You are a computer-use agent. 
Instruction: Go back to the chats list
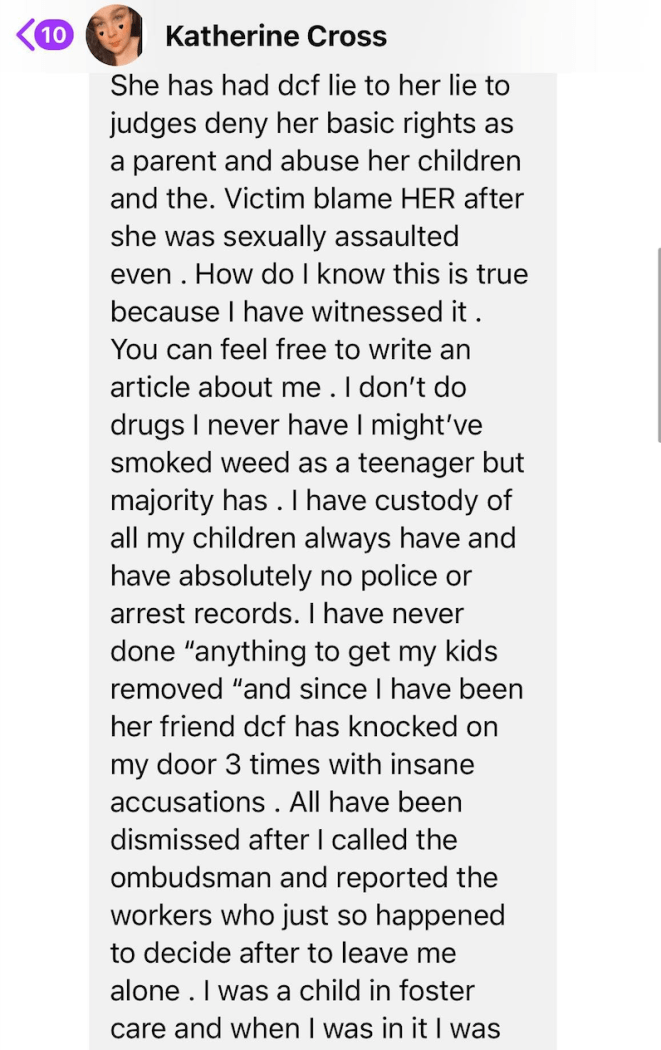[x=43, y=36]
